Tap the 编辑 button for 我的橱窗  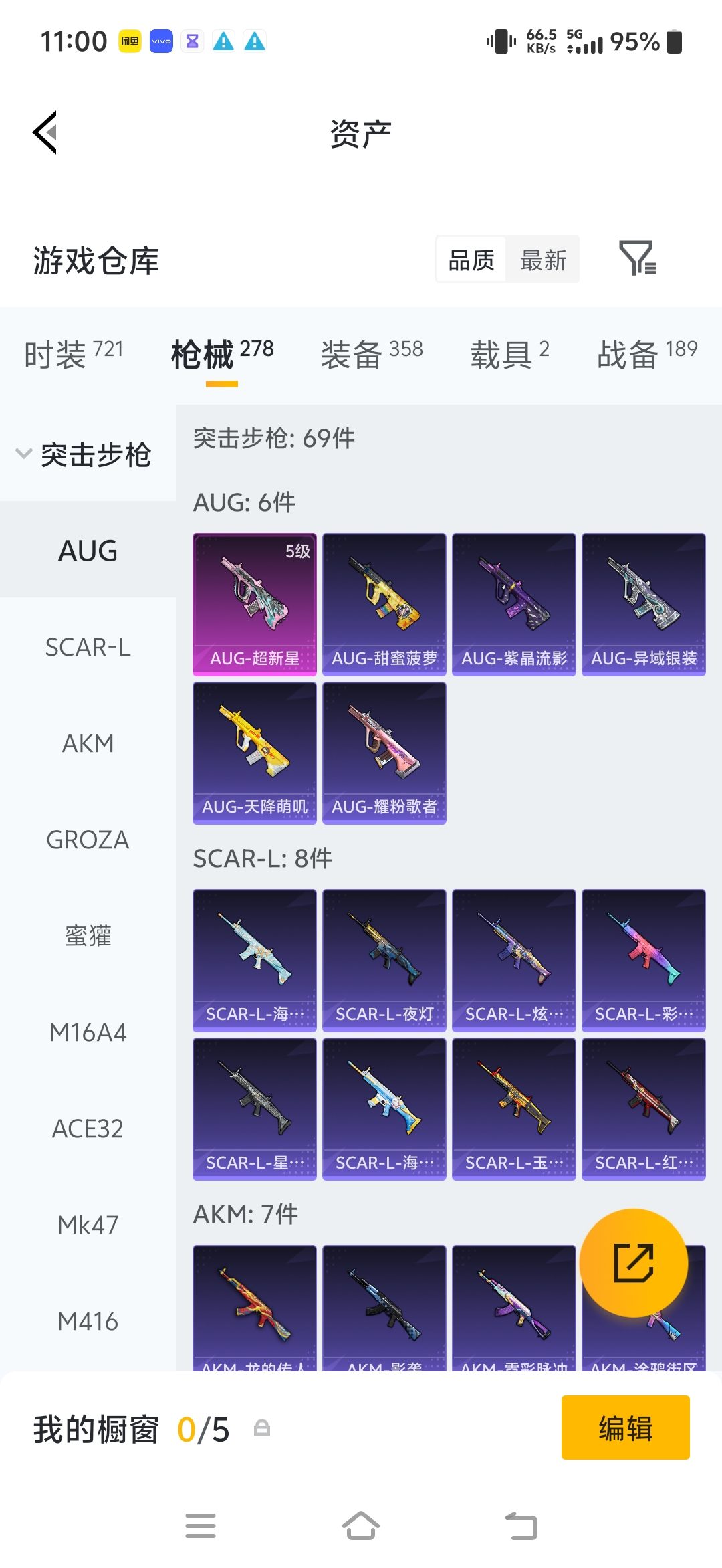click(x=626, y=1428)
